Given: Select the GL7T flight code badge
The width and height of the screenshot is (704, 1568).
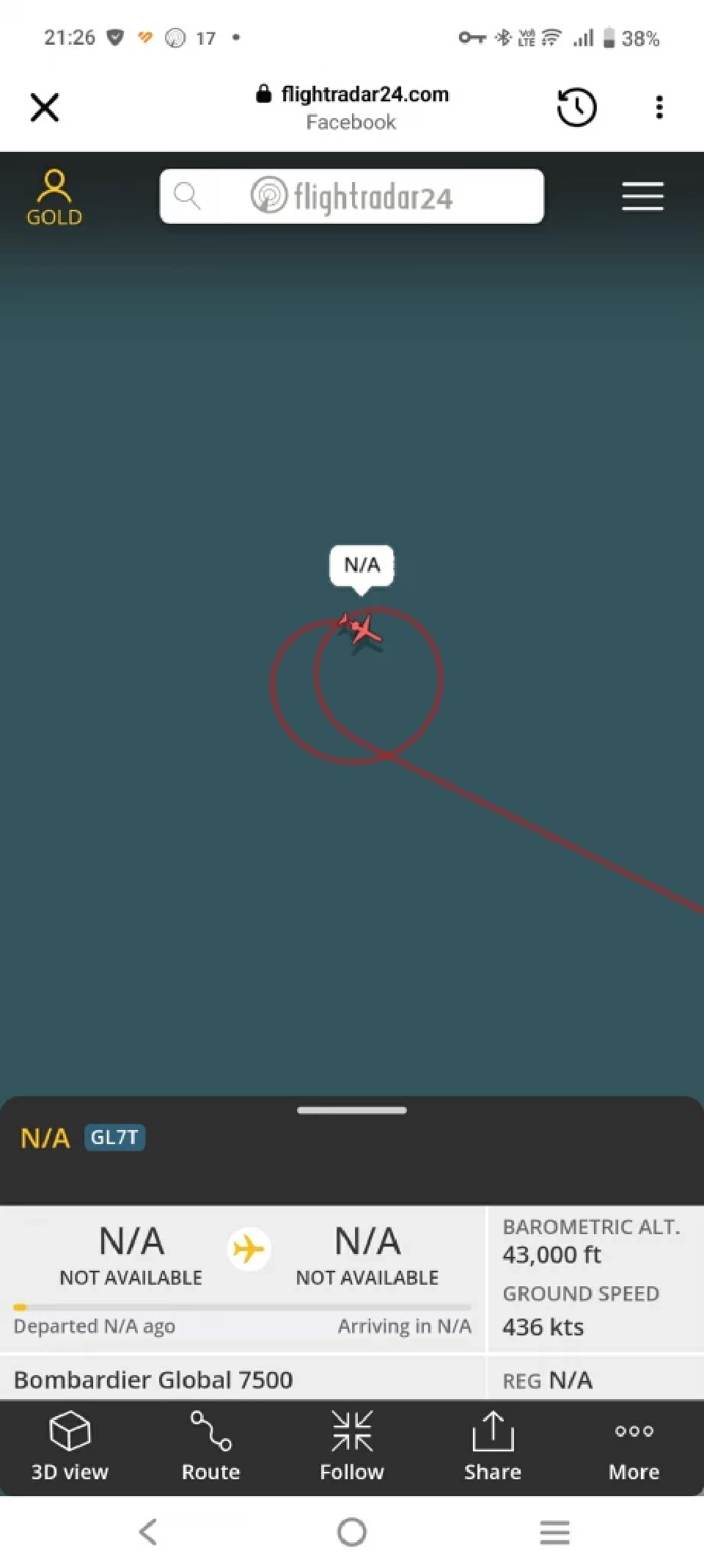Looking at the screenshot, I should (x=114, y=1137).
